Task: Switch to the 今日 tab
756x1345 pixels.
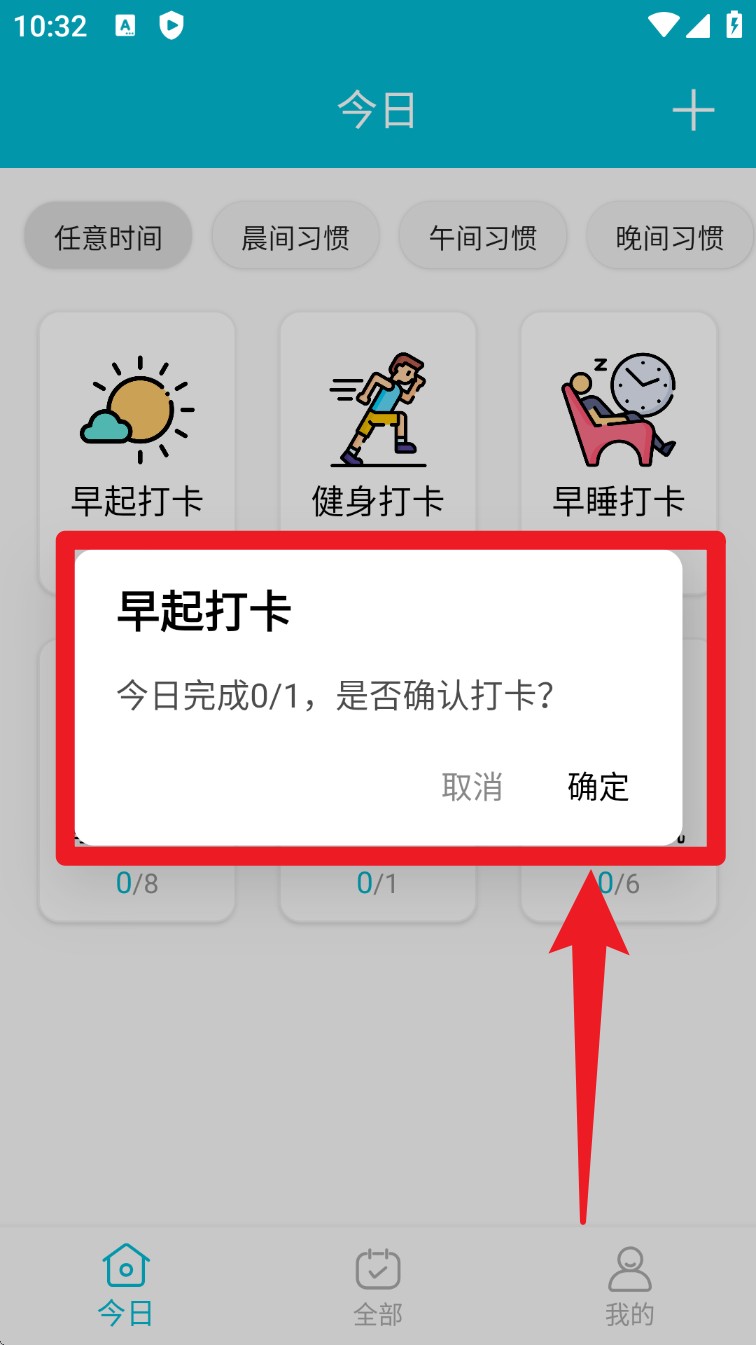Action: [126, 1285]
